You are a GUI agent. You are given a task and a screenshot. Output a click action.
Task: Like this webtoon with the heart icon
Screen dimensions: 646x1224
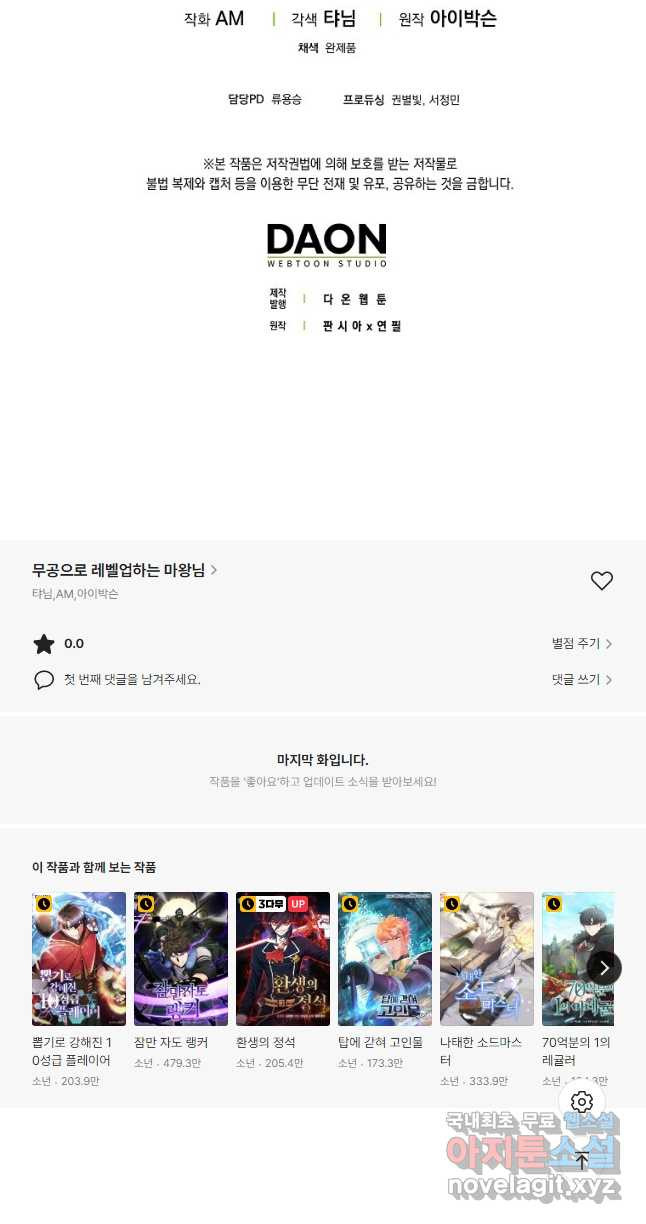tap(601, 581)
